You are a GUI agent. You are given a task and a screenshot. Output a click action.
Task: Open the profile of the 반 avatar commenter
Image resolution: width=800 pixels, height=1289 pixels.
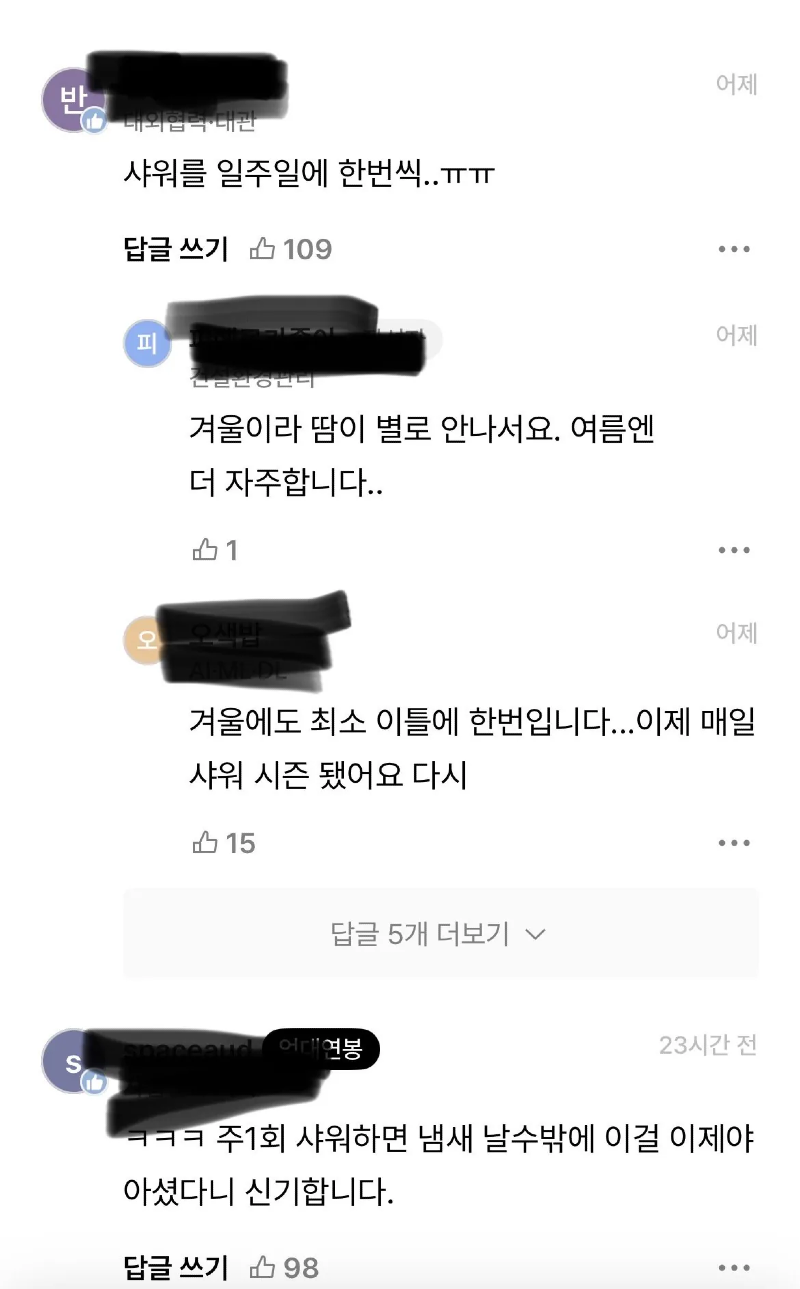pos(72,100)
